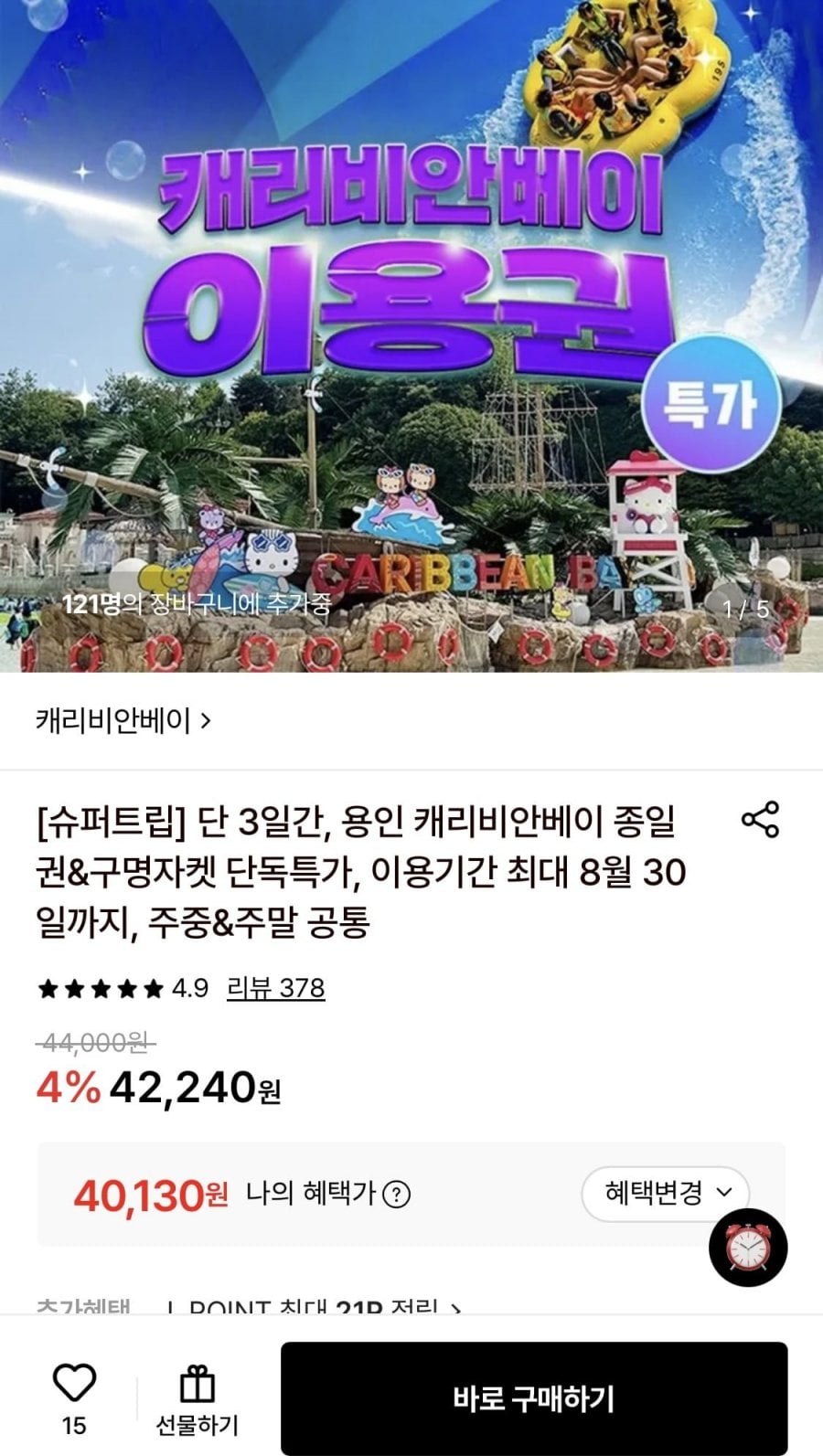
Task: Open the 혜택변경 dropdown
Action: 666,1193
